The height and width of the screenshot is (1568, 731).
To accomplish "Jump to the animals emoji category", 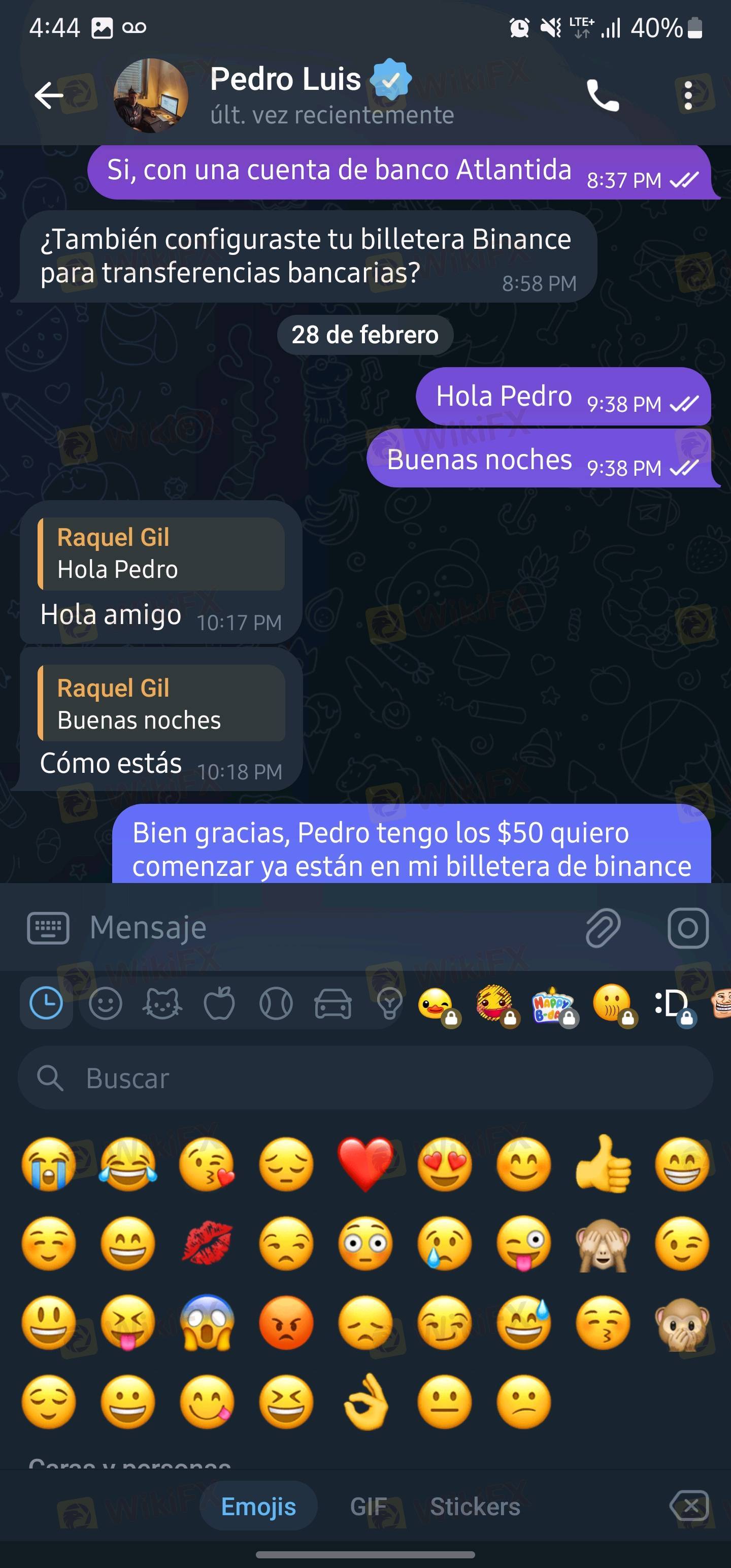I will pos(162,1003).
